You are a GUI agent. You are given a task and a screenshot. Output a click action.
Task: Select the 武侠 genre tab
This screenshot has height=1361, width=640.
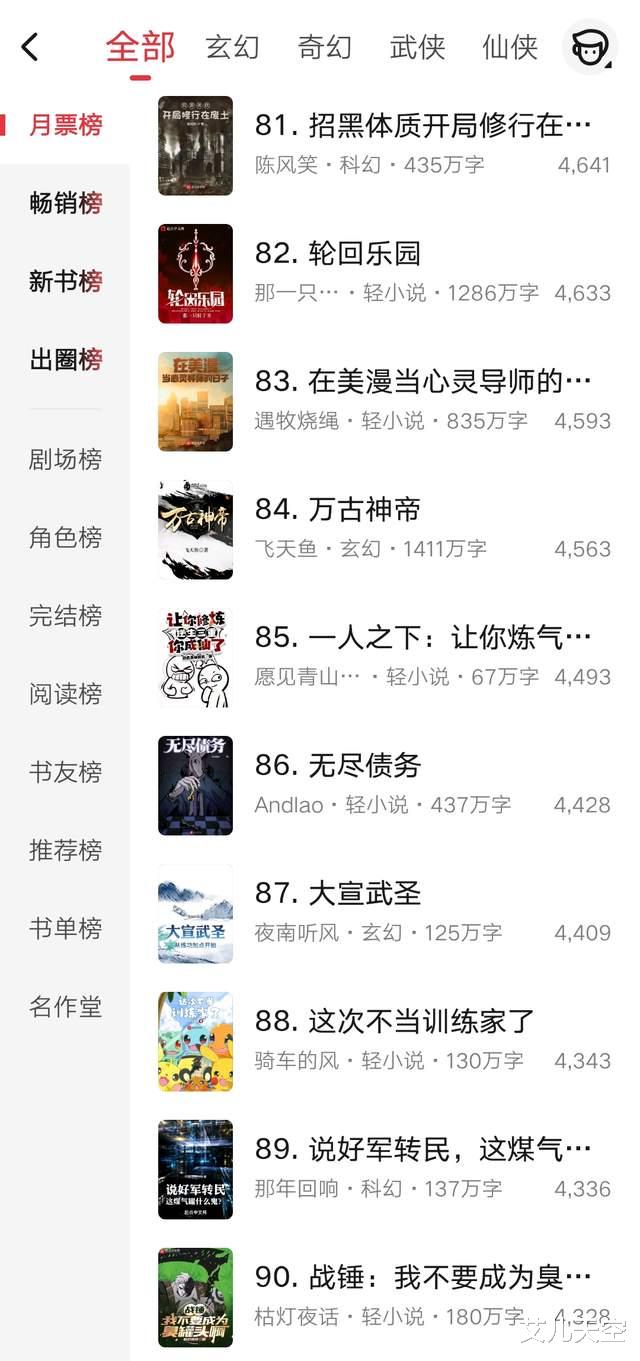tap(417, 47)
